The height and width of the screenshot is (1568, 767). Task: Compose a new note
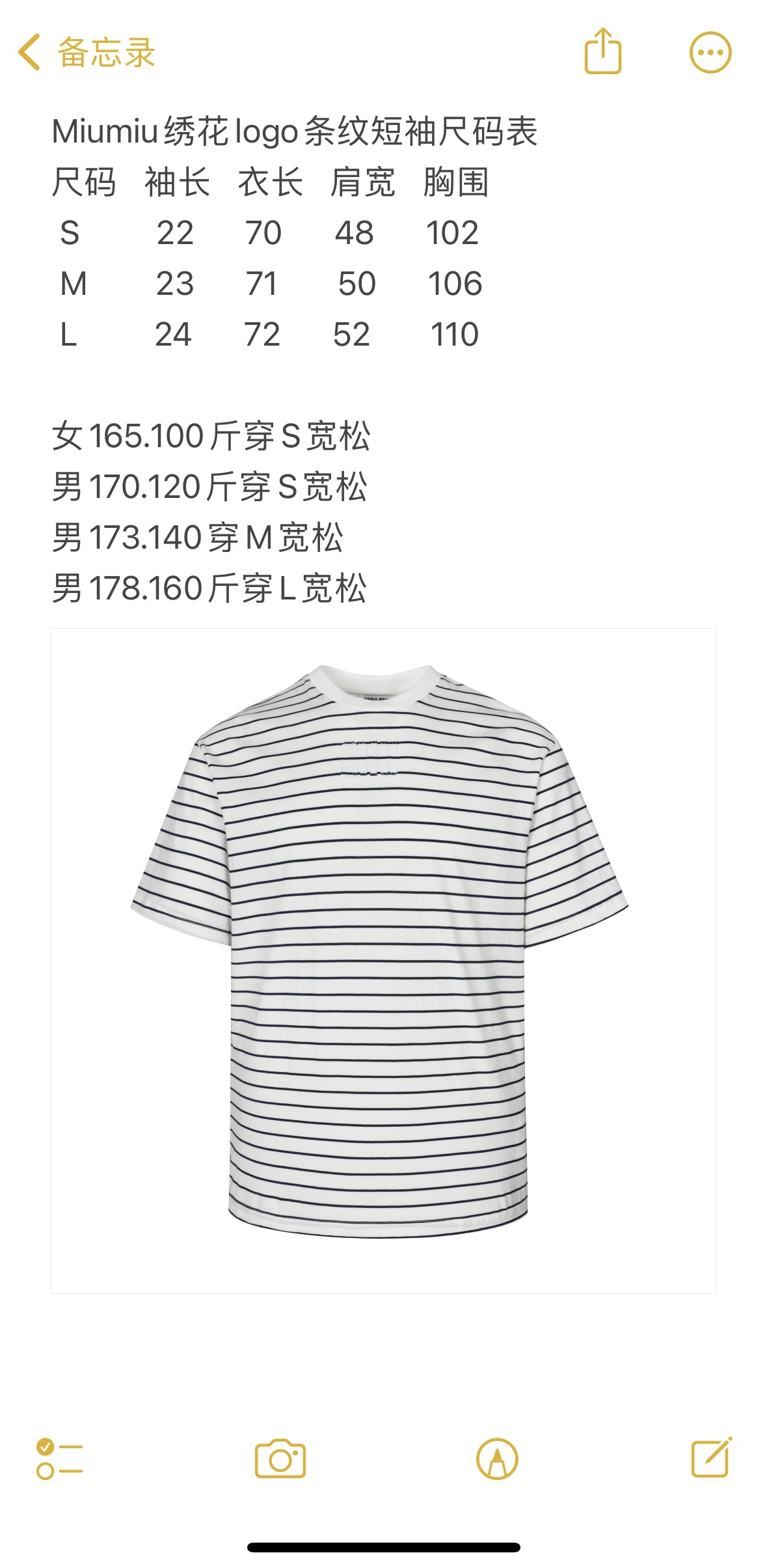click(x=711, y=1457)
